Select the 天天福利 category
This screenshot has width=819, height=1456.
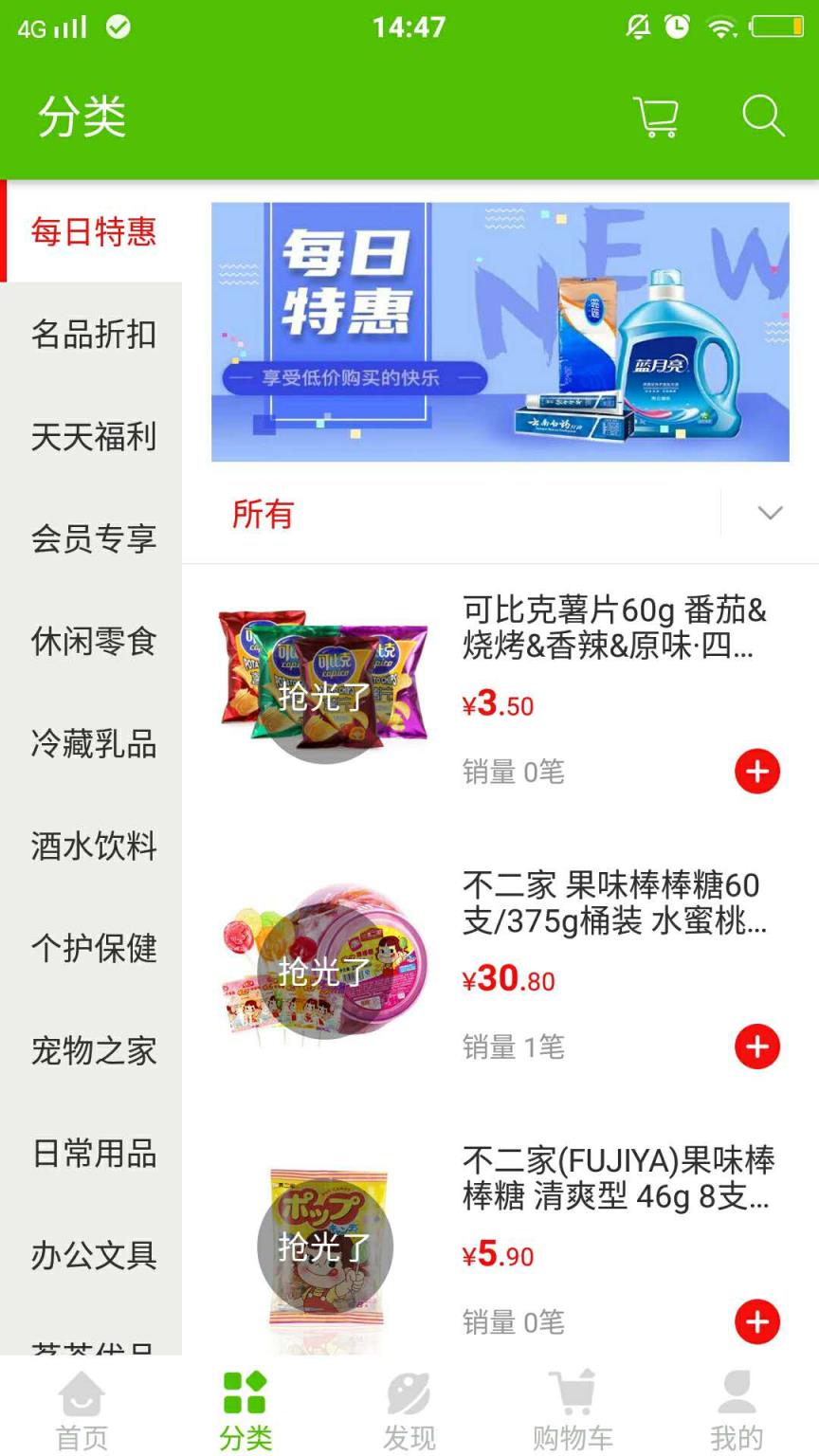(93, 437)
